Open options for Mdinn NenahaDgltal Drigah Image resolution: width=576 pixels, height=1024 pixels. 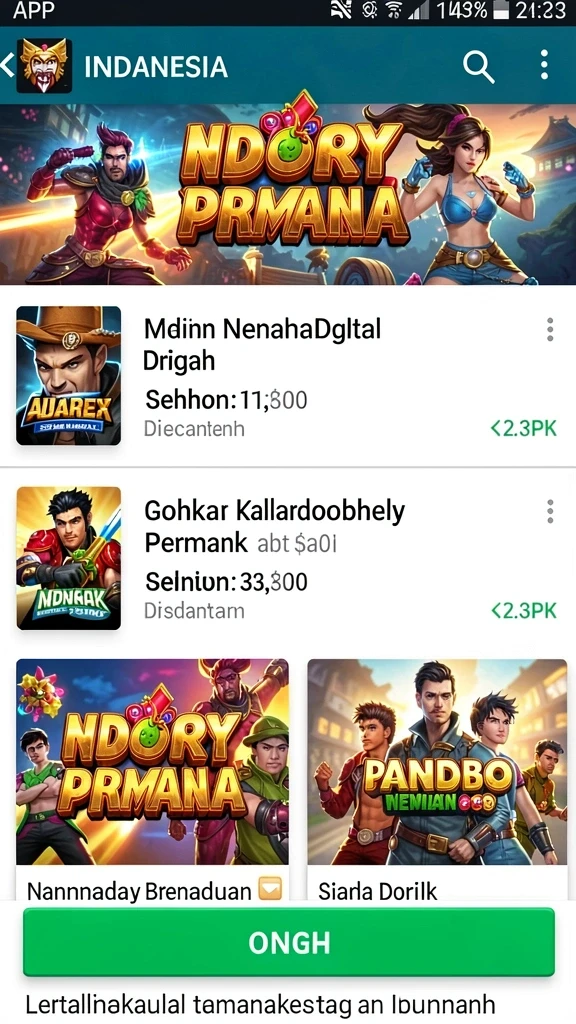550,330
